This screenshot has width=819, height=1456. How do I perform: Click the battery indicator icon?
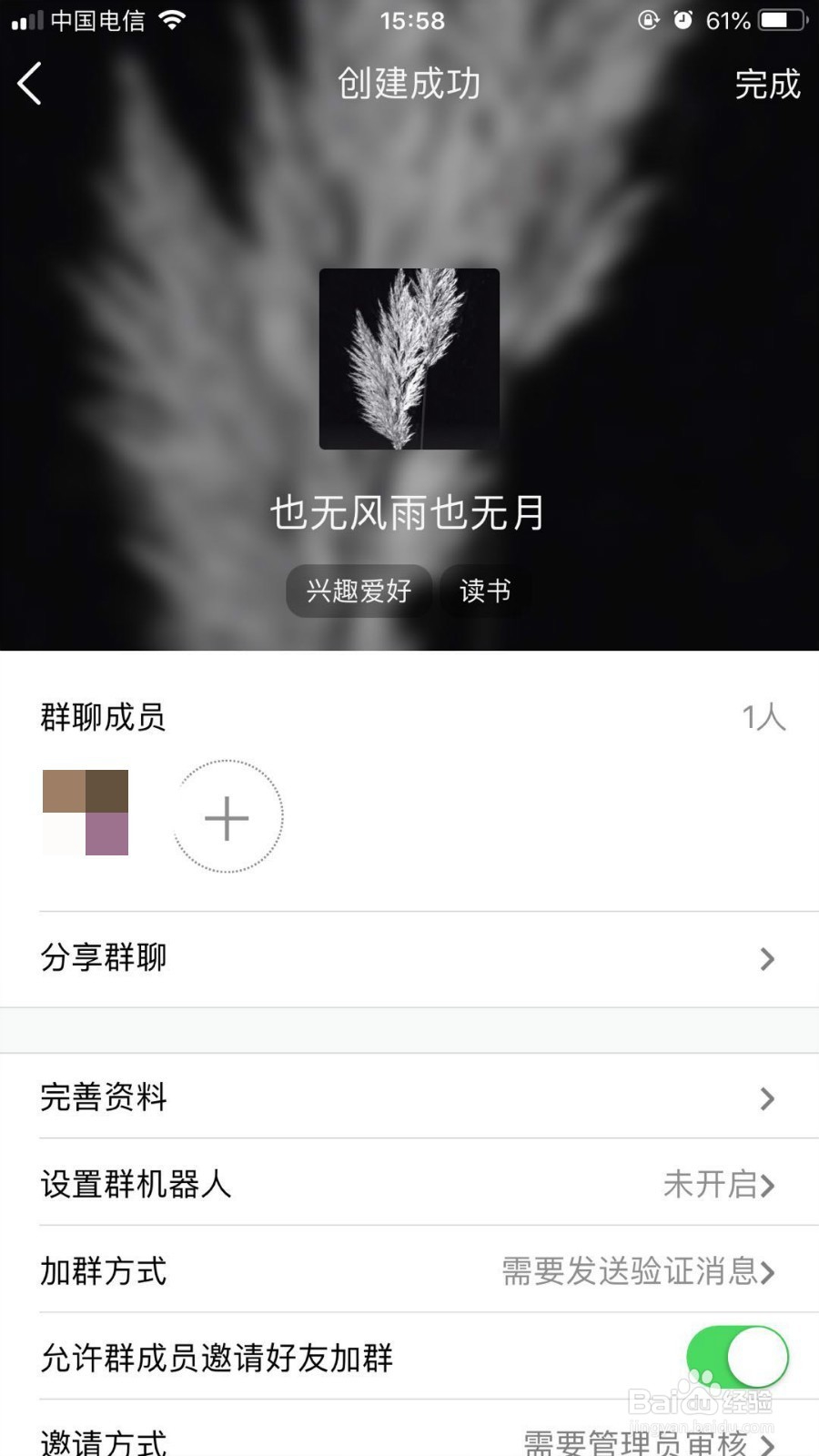[780, 20]
